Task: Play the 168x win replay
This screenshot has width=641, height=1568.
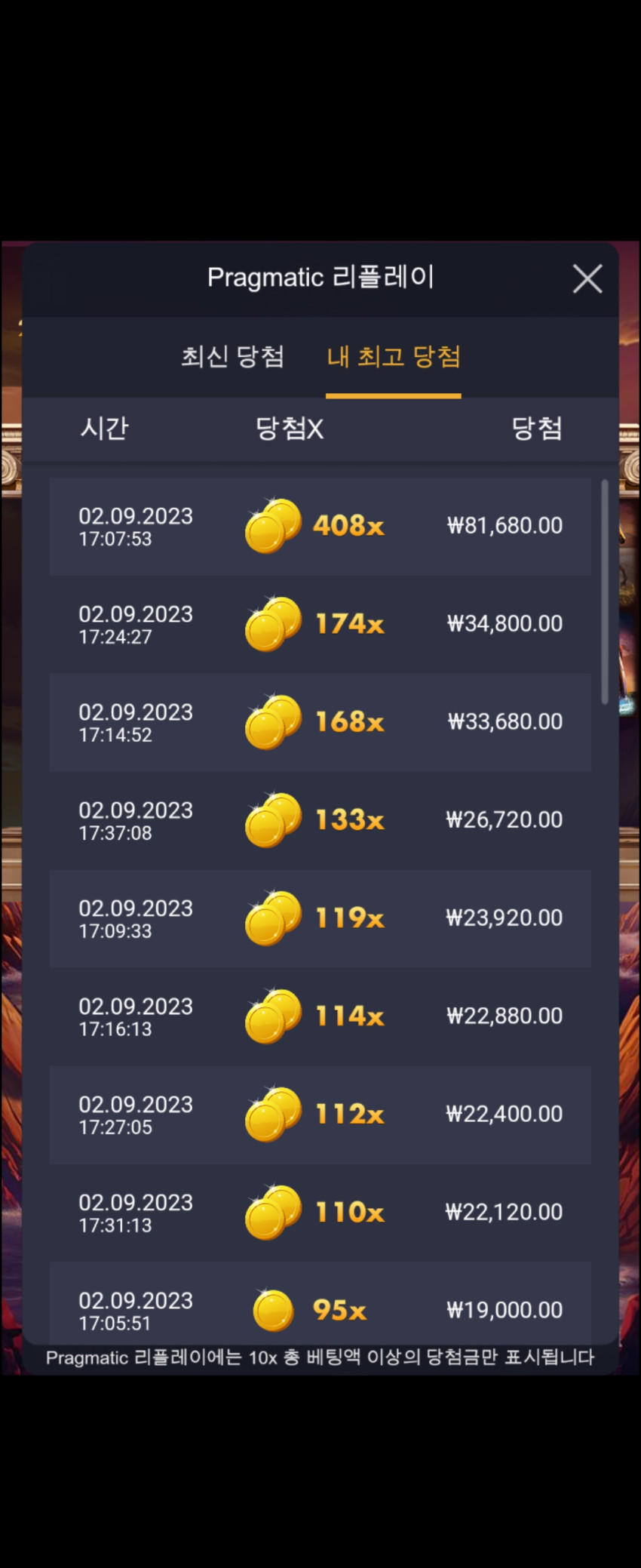Action: point(320,722)
